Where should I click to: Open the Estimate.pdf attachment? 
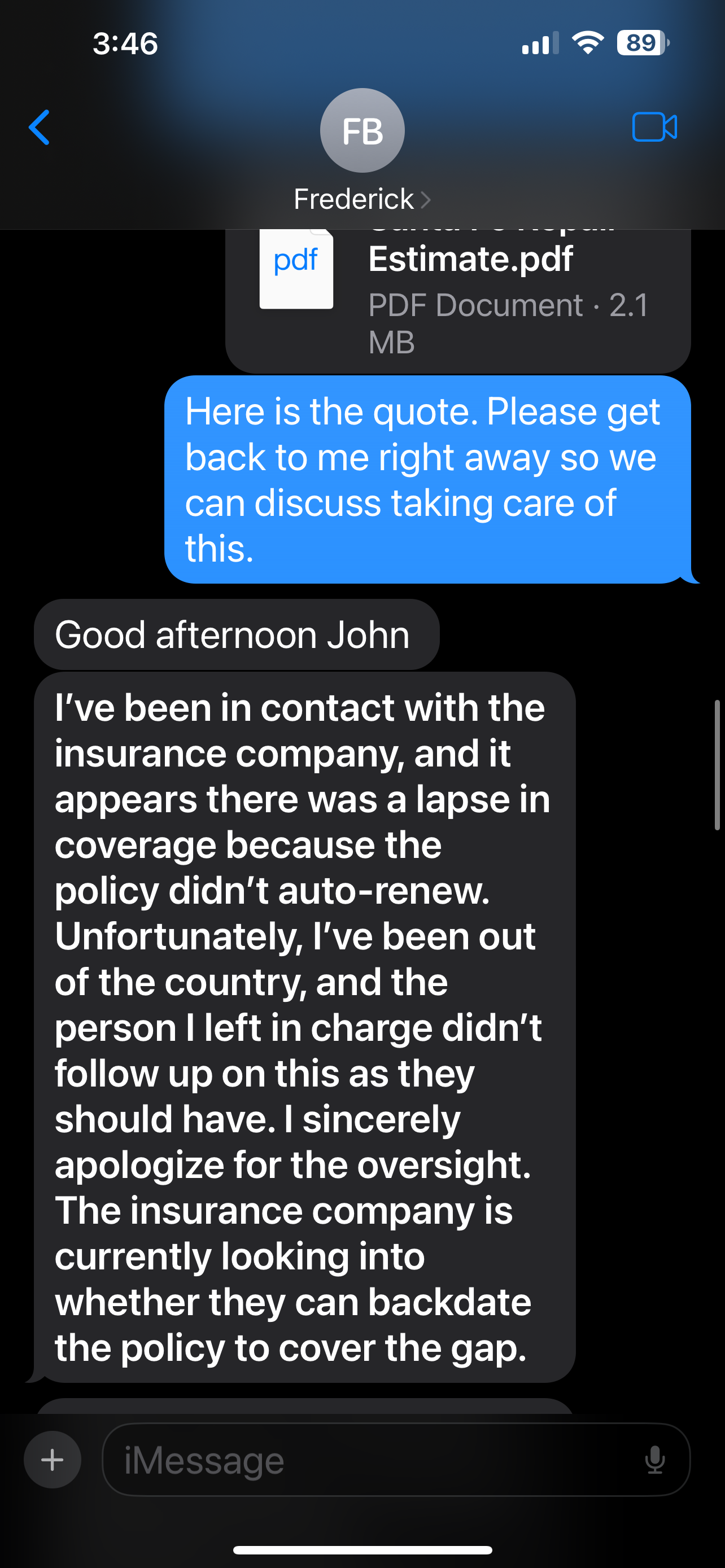coord(458,294)
